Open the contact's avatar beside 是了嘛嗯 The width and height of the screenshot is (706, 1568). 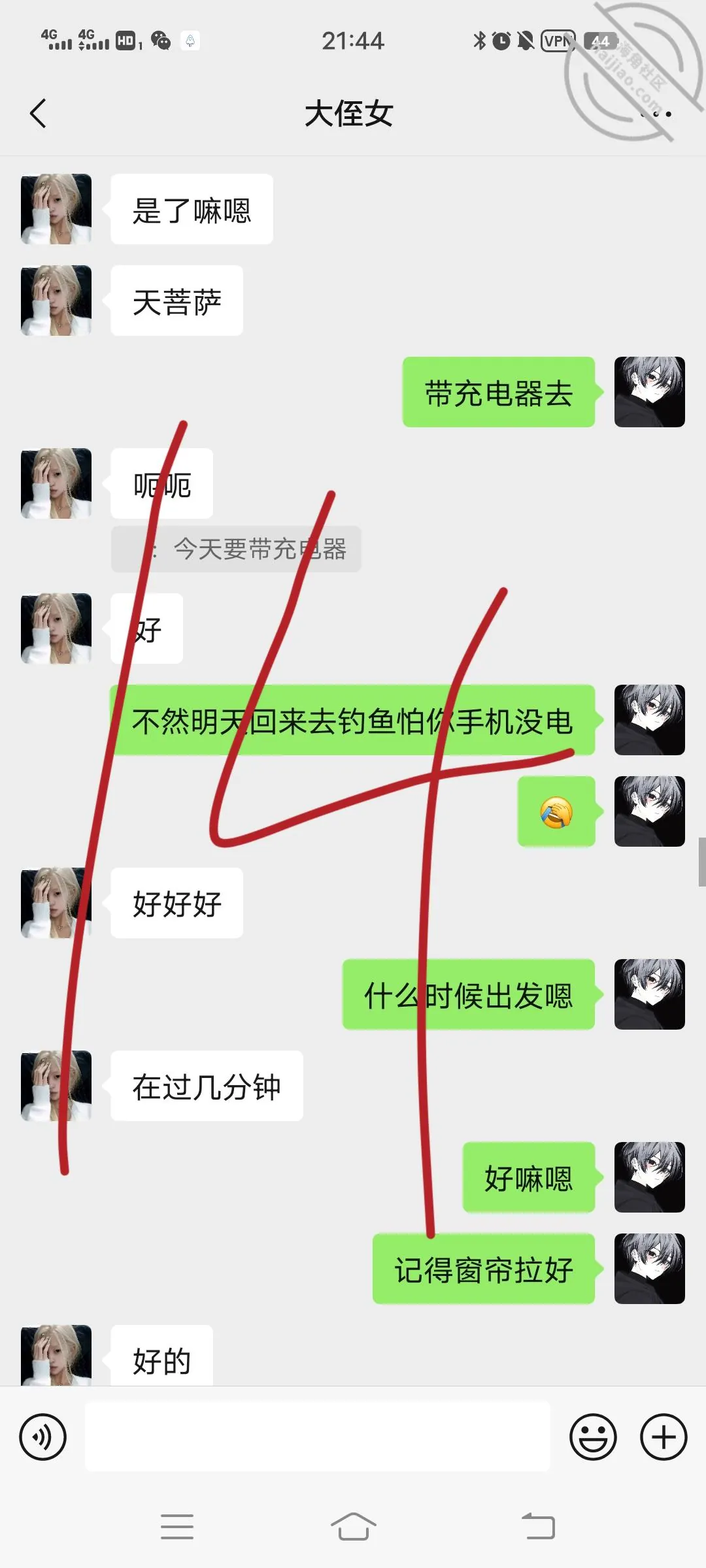56,209
